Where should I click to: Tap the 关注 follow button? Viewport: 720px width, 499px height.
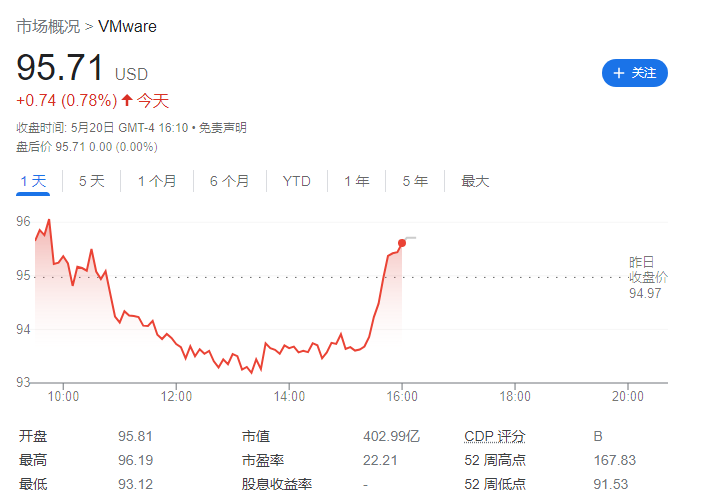[x=634, y=73]
